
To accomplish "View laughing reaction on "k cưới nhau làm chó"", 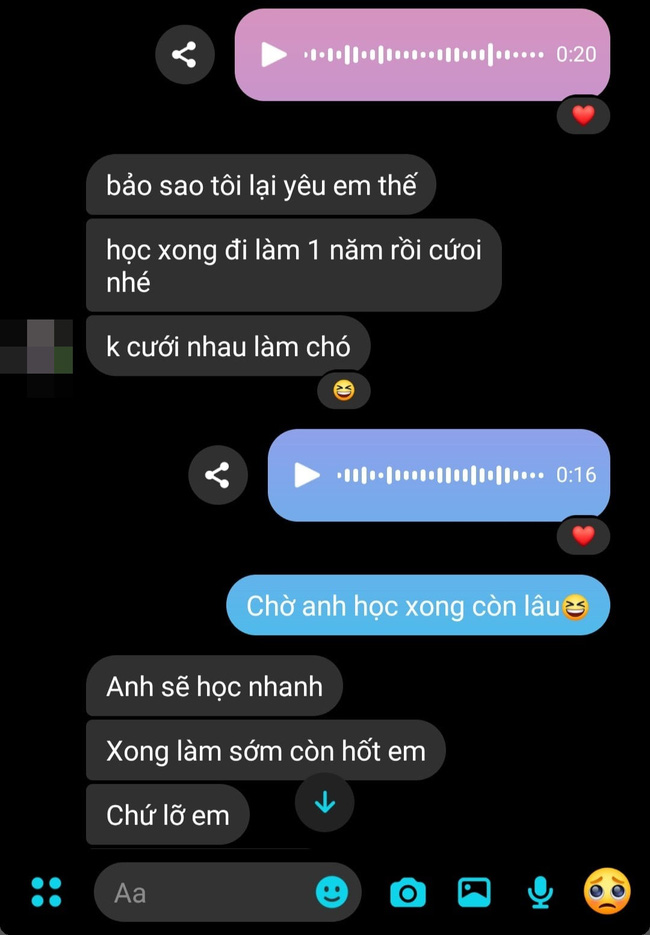I will [x=344, y=391].
